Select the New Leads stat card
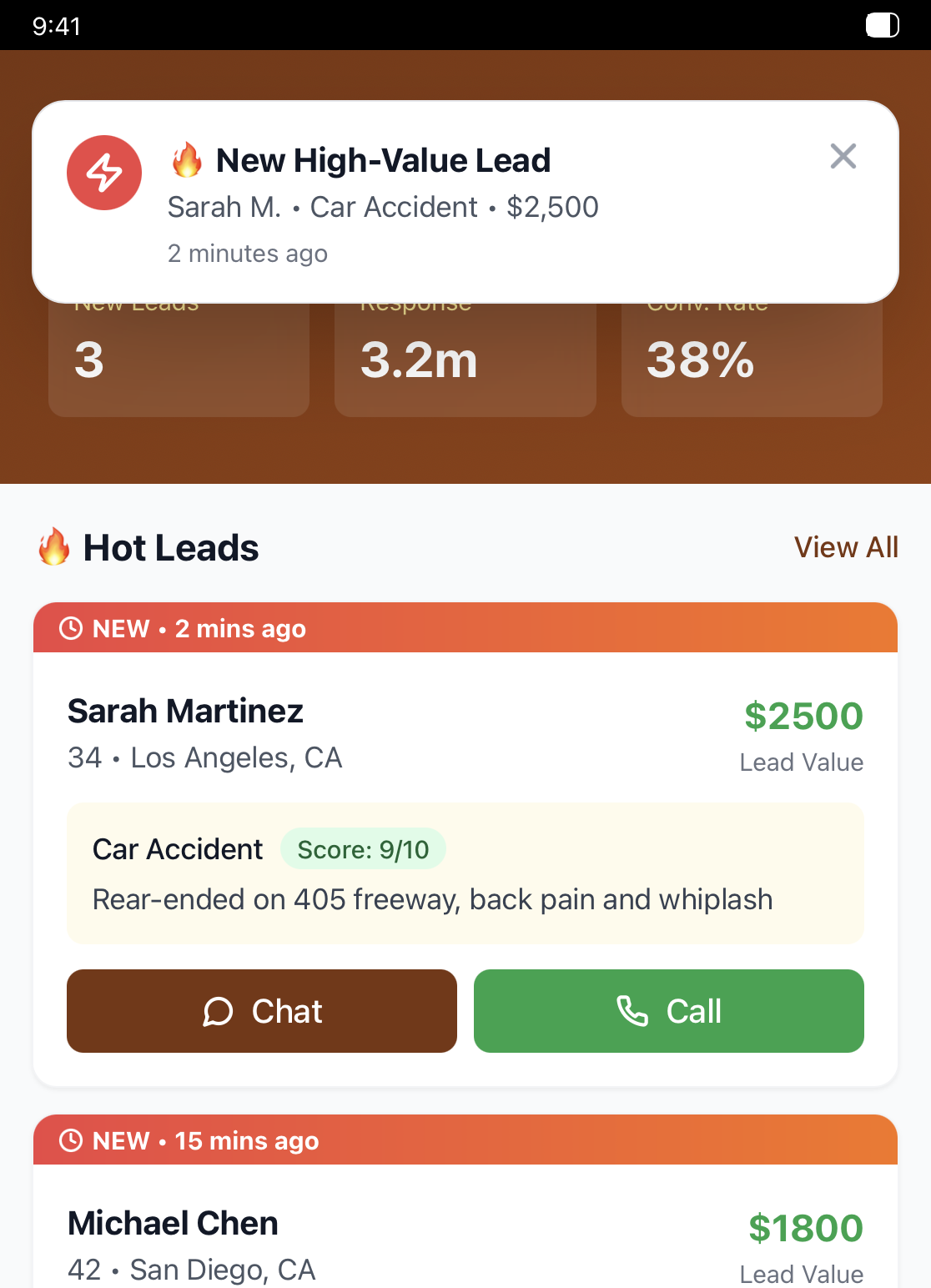The image size is (931, 1288). point(179,359)
